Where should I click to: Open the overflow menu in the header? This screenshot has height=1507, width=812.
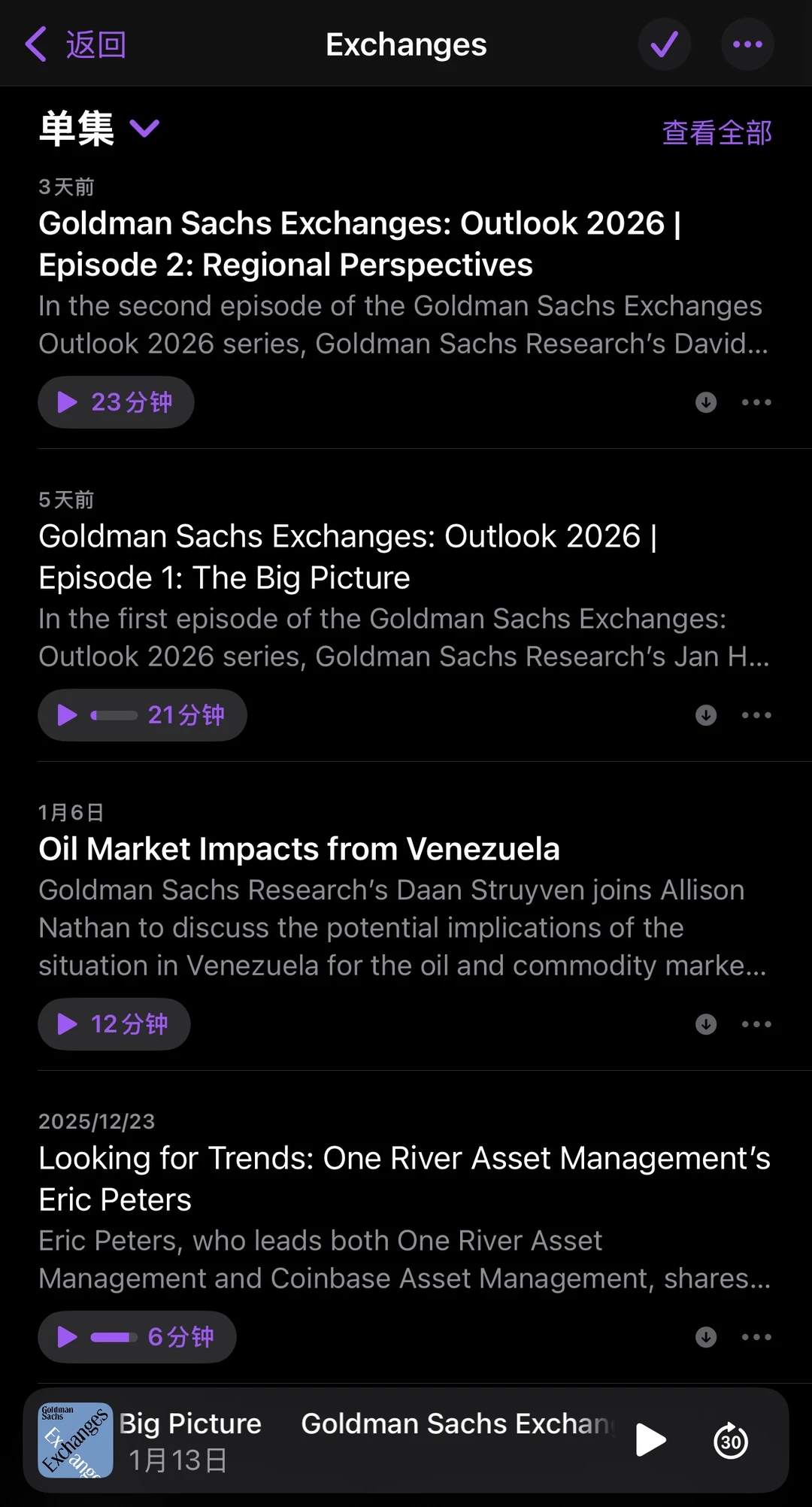pyautogui.click(x=747, y=44)
